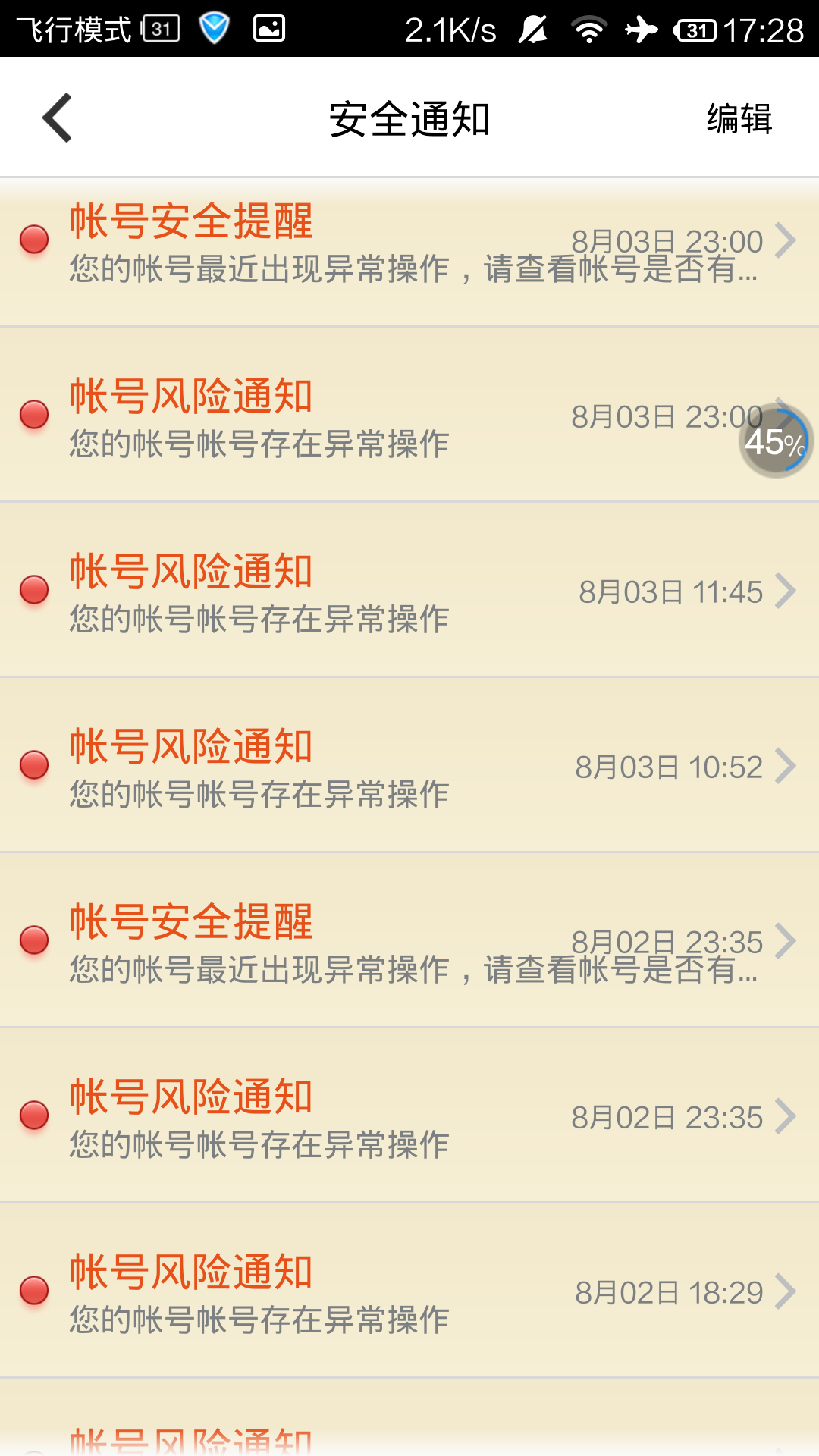Select 帐号风险通知 from 8月03日 10:52

(x=409, y=766)
